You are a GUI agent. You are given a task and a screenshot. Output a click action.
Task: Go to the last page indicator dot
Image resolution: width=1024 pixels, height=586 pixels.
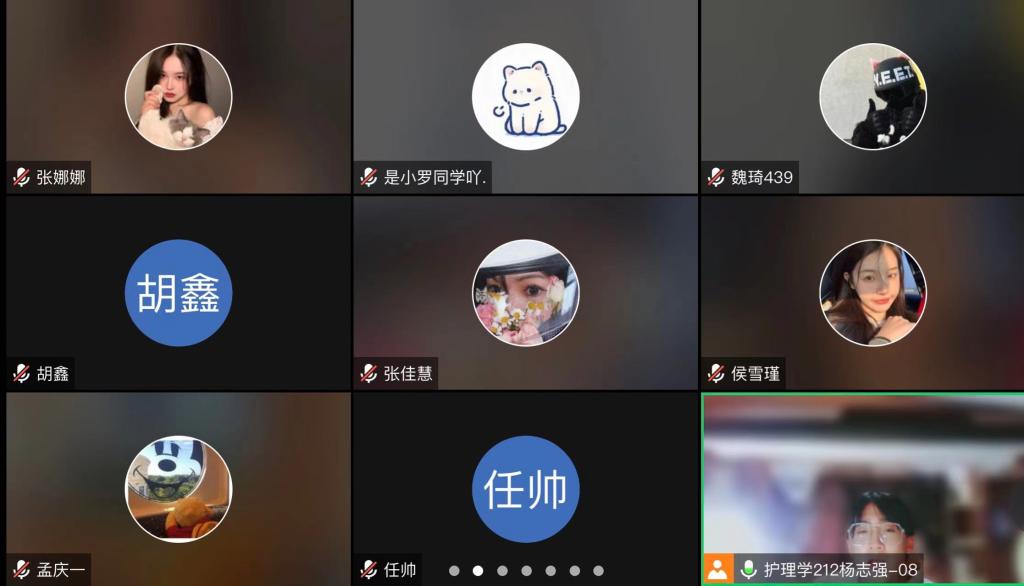click(x=598, y=571)
